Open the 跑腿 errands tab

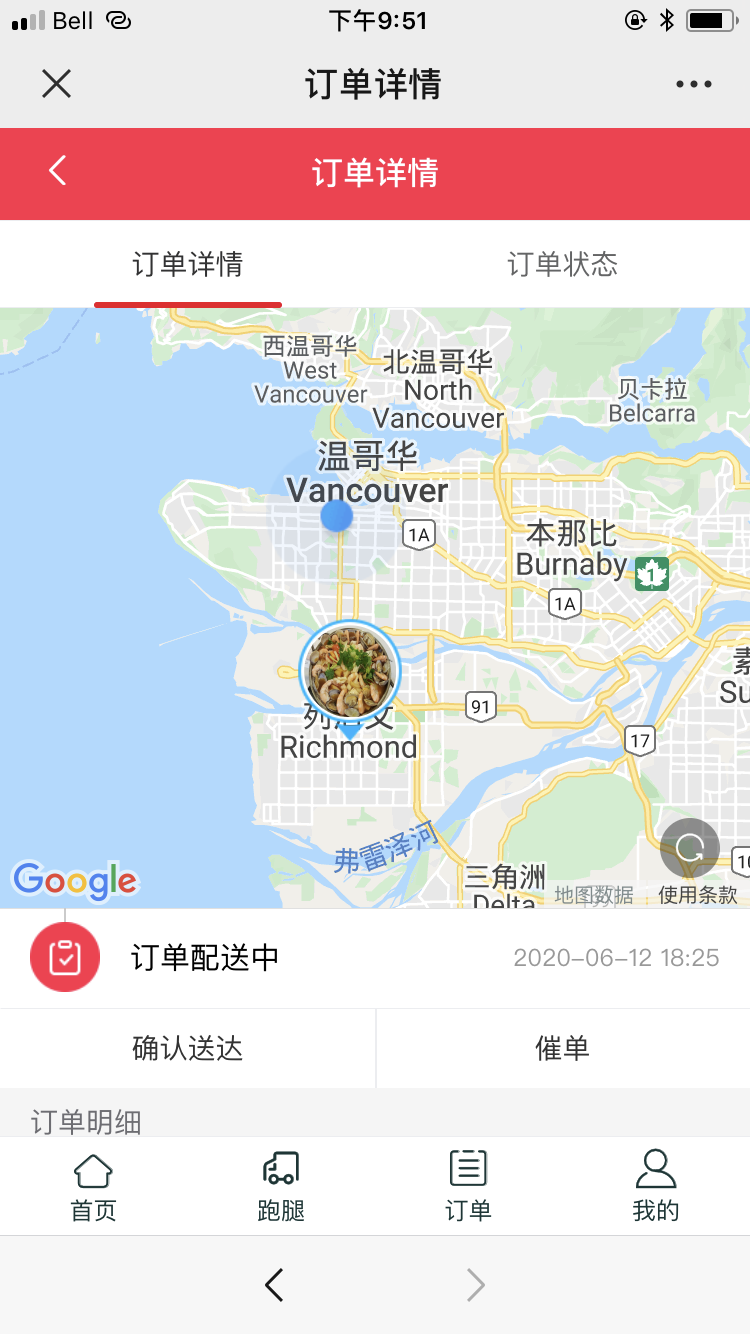[x=281, y=1185]
